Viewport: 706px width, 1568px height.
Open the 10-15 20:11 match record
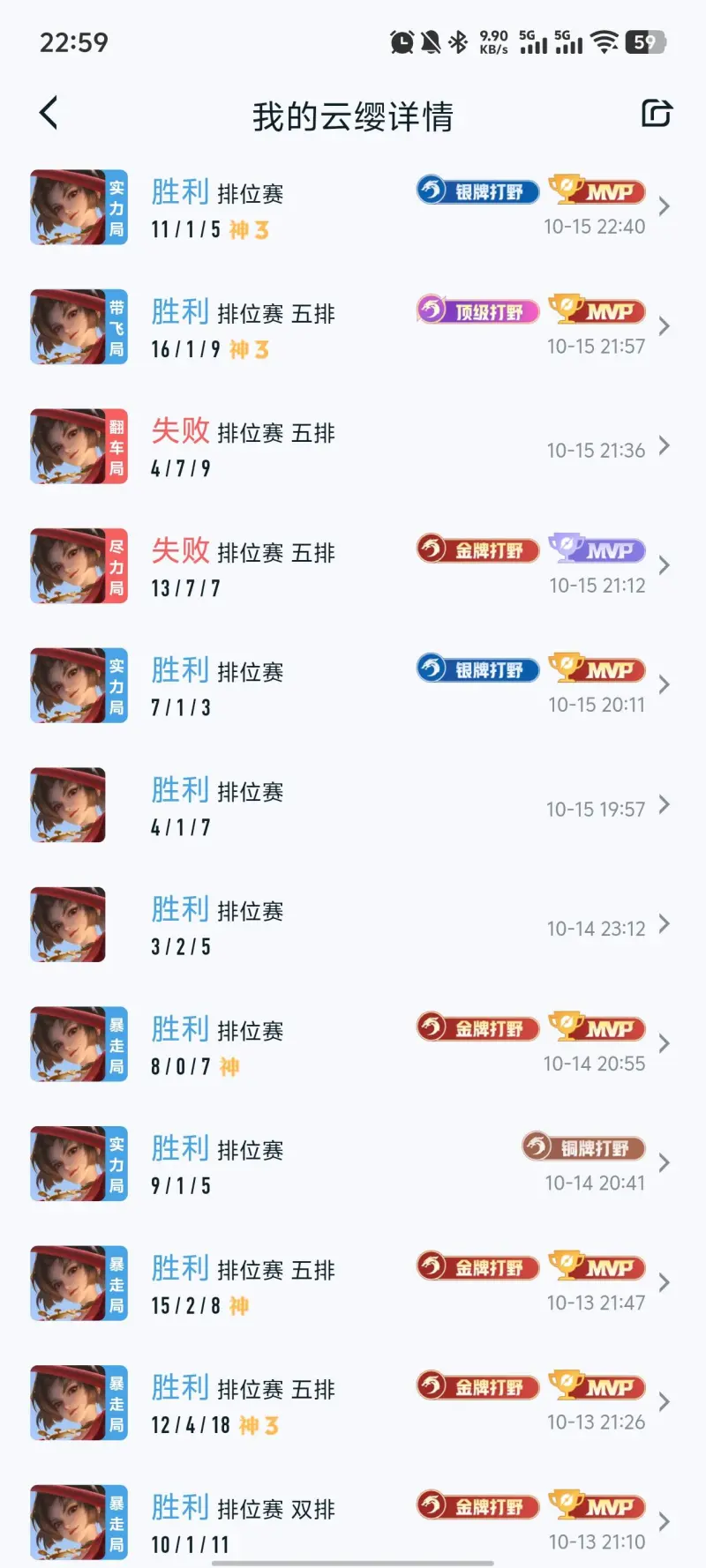(353, 687)
